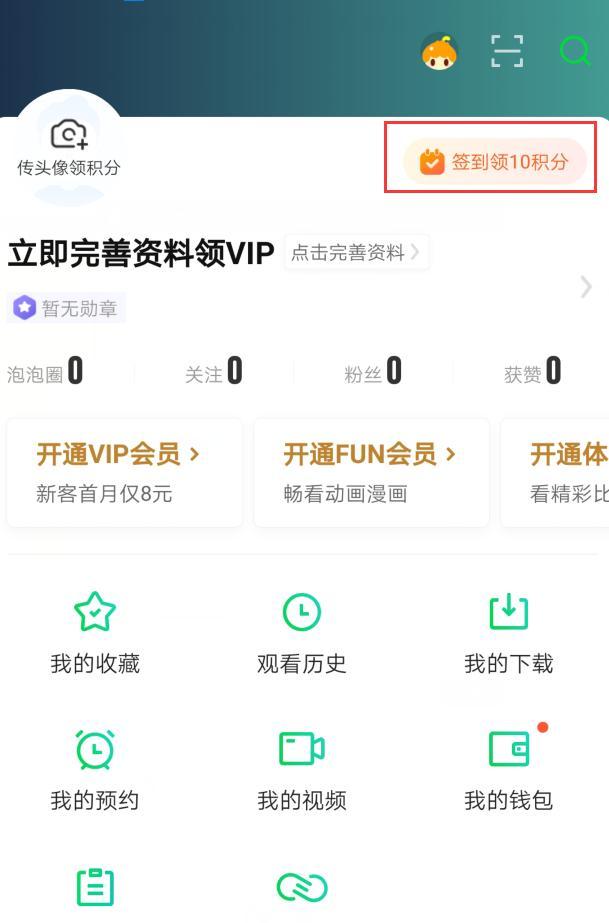The height and width of the screenshot is (923, 609).
Task: Open 我的收藏 favorites
Action: click(x=95, y=632)
